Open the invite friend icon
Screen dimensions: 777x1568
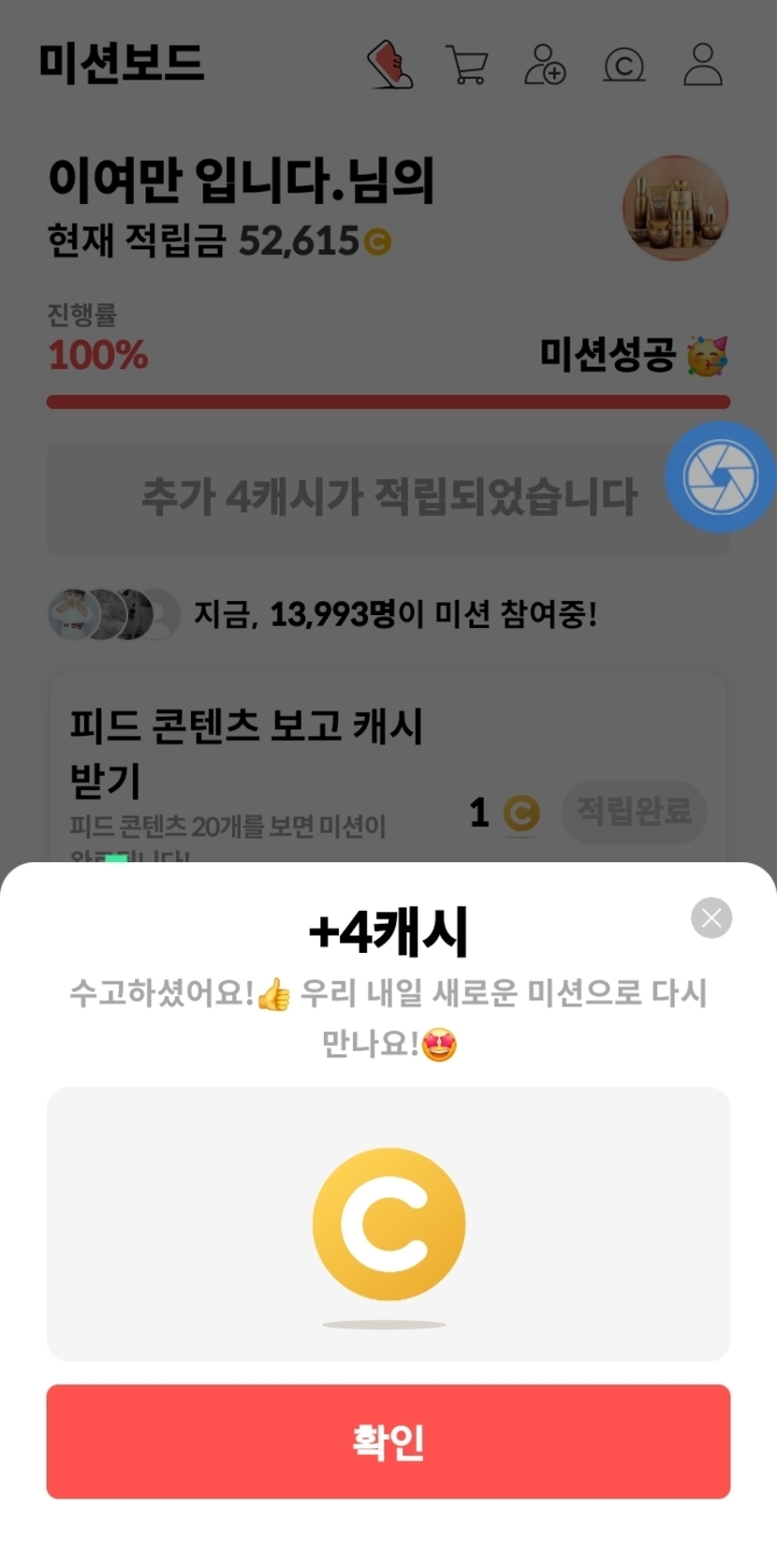[544, 65]
